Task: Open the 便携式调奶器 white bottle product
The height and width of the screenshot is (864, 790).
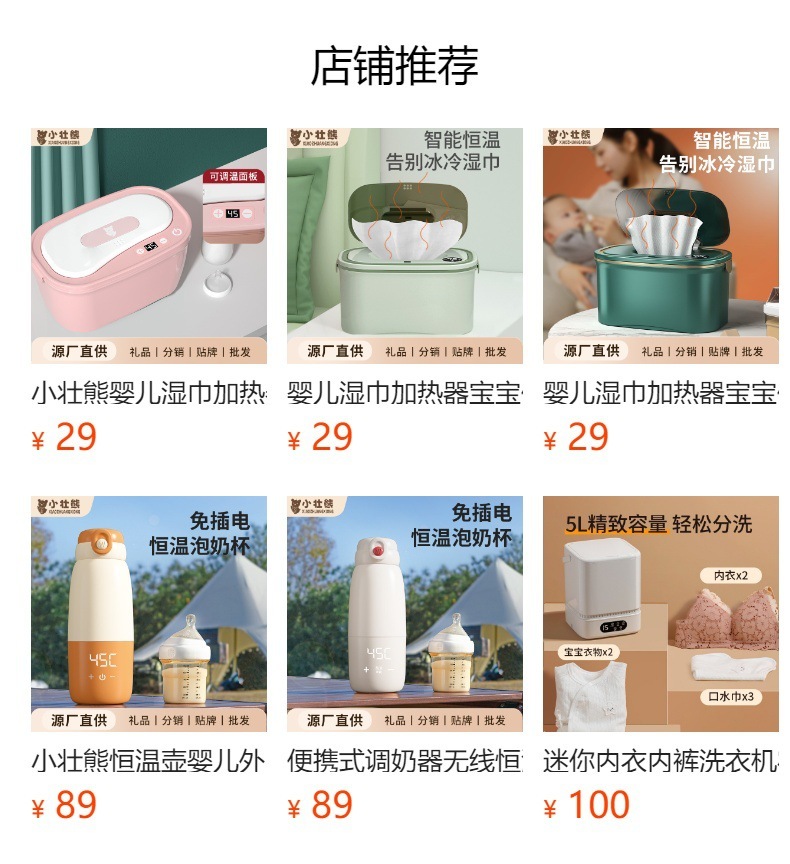Action: (x=404, y=614)
